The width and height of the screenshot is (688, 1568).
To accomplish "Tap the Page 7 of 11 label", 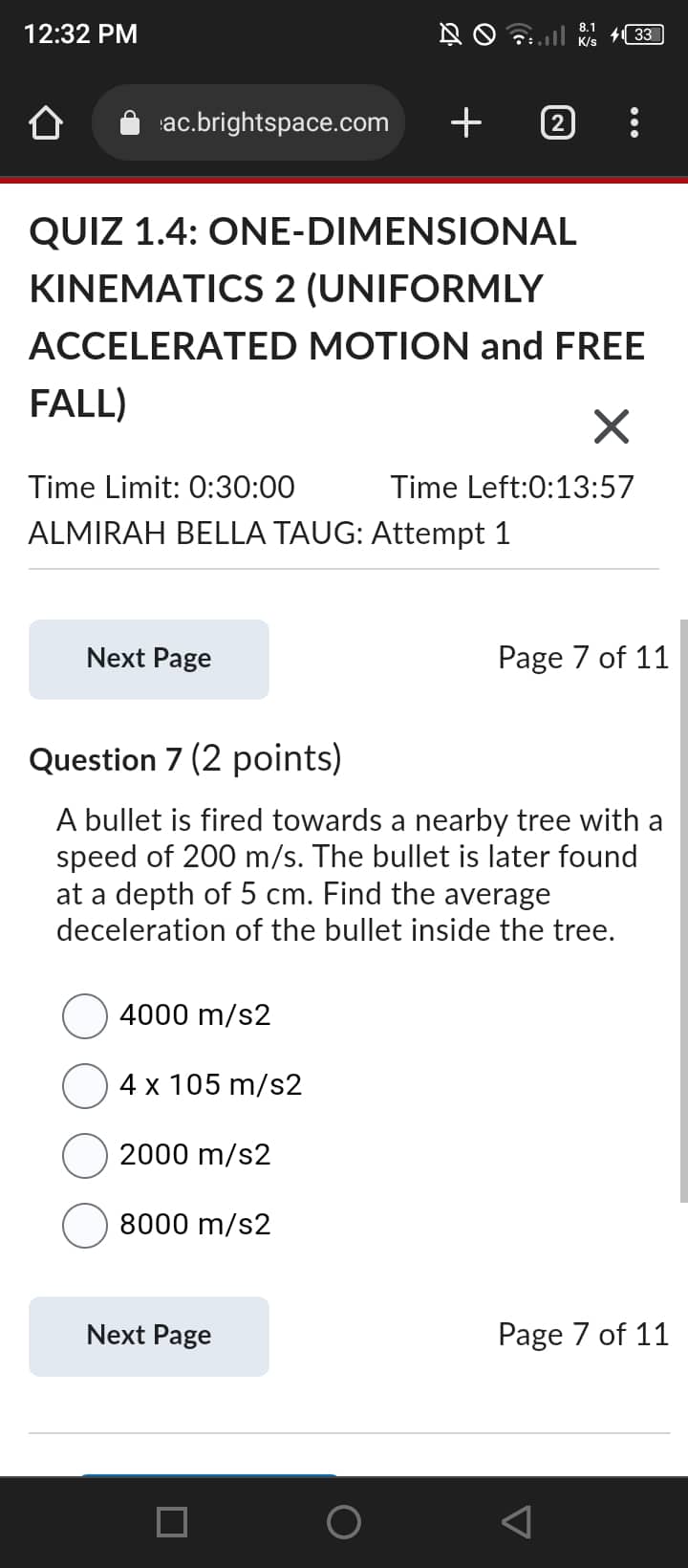I will (x=583, y=658).
